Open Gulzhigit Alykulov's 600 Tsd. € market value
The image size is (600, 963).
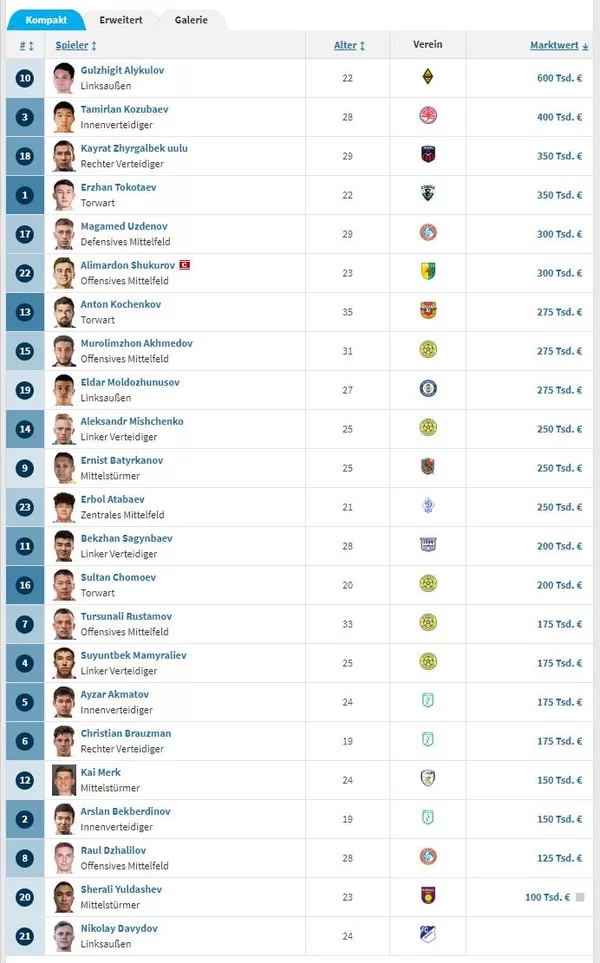pos(558,78)
